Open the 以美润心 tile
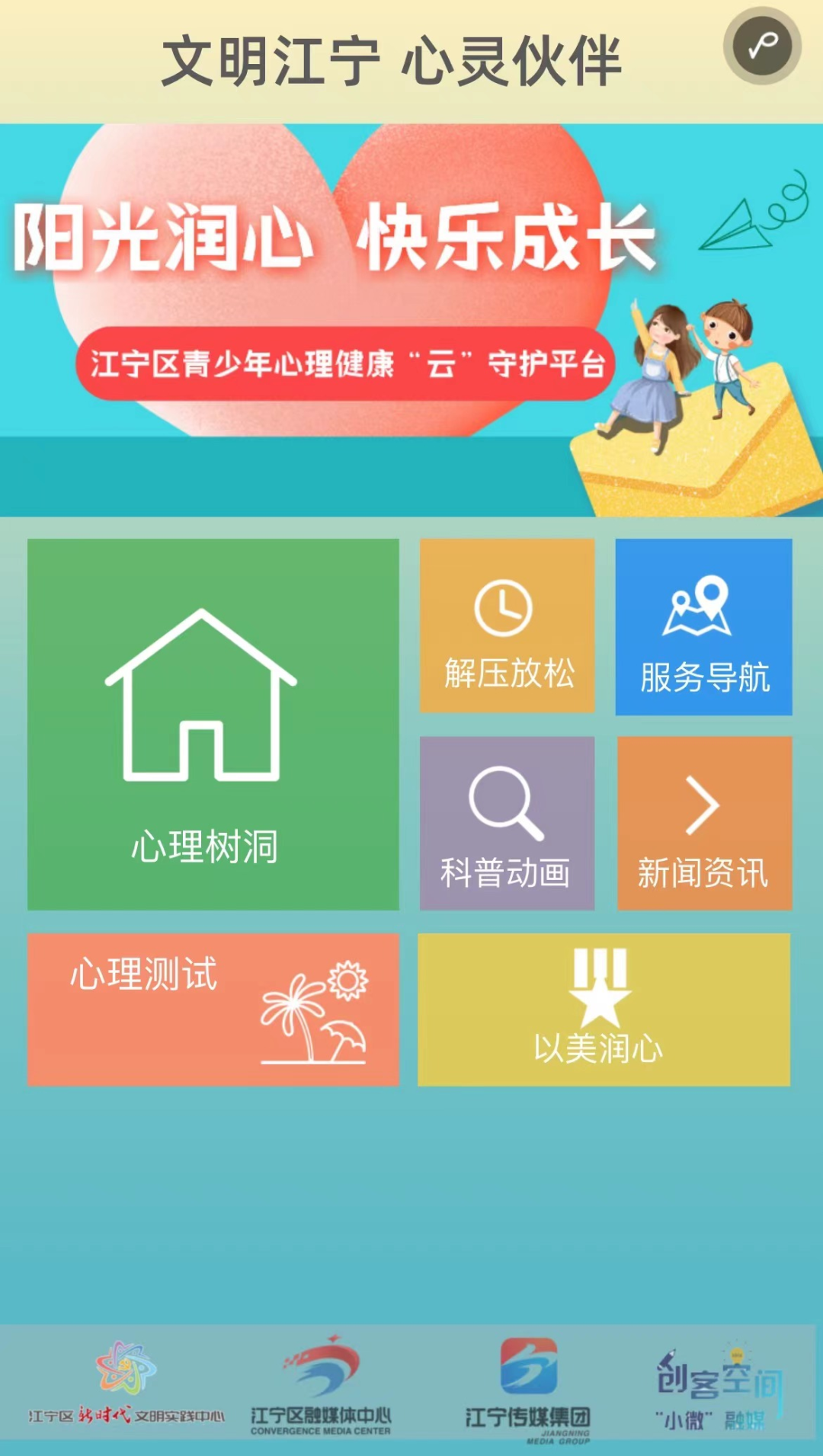Image resolution: width=823 pixels, height=1456 pixels. (x=604, y=1009)
